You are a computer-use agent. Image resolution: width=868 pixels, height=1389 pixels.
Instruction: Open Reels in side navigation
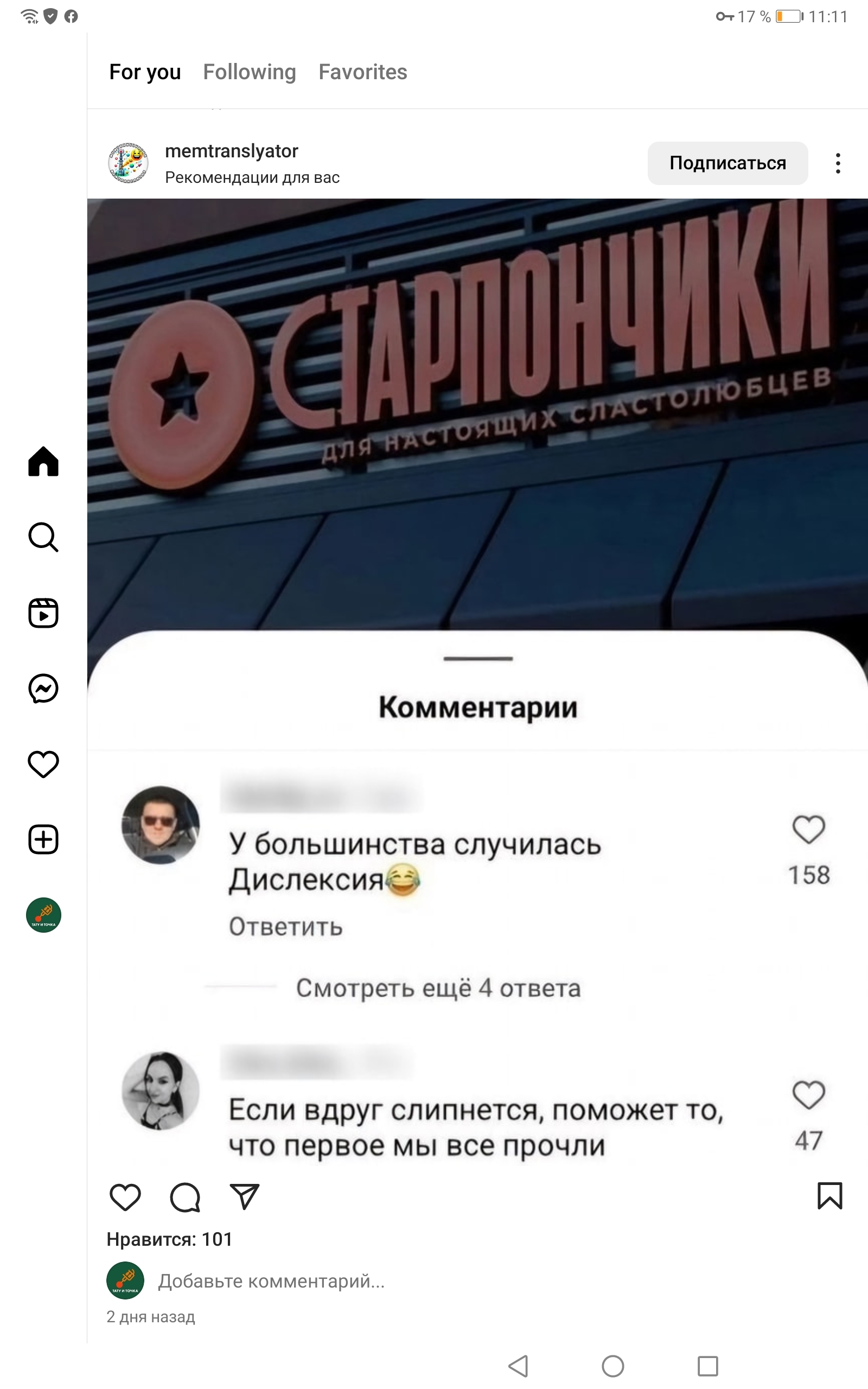coord(43,613)
